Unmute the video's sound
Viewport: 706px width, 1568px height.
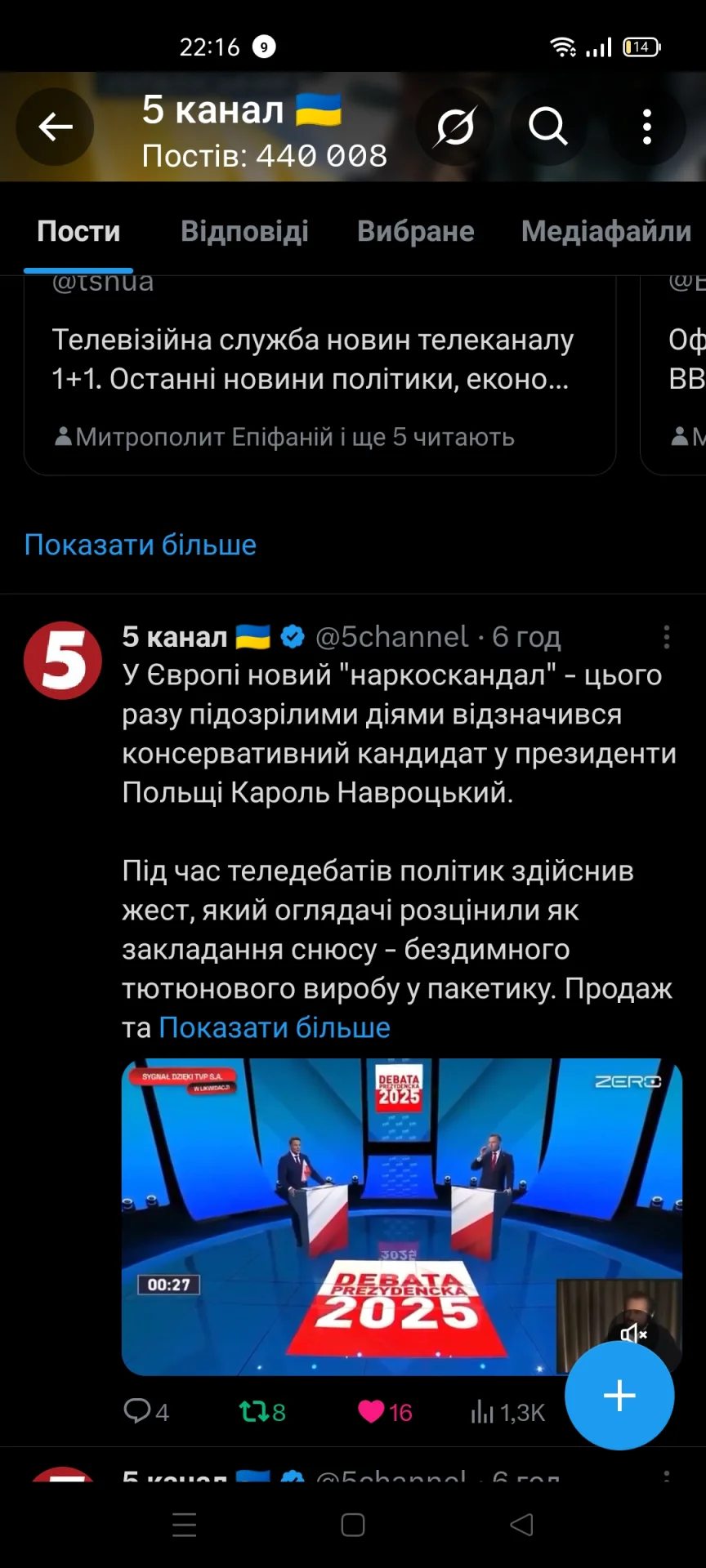(633, 1334)
